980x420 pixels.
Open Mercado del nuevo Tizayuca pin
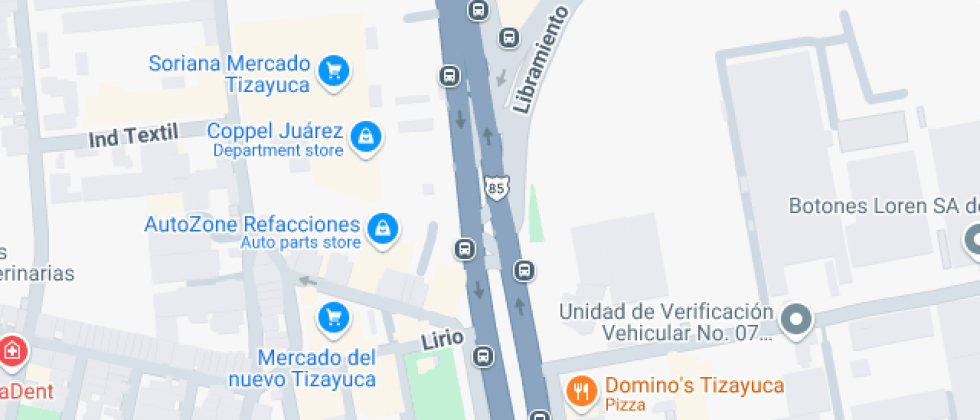coord(333,319)
